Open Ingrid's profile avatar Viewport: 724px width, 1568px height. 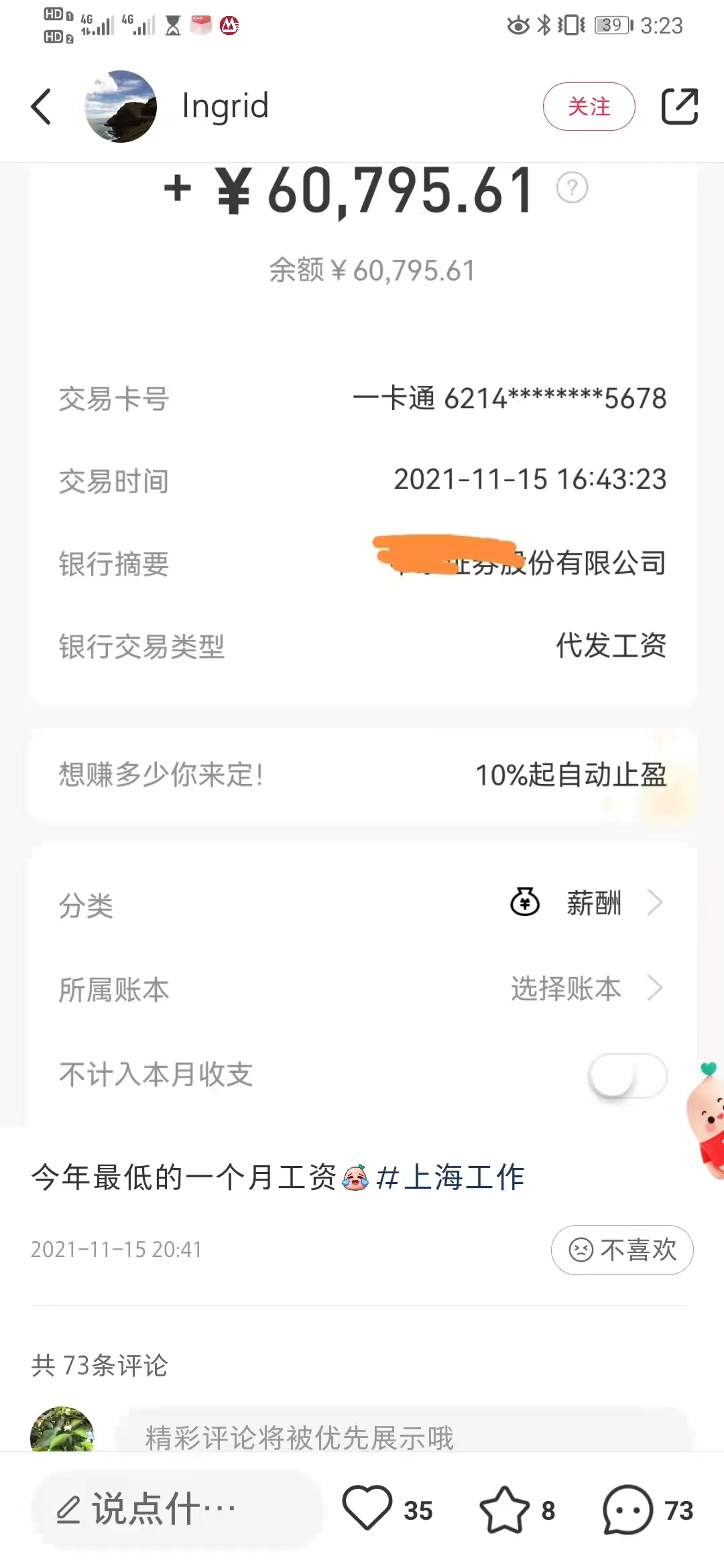point(121,107)
